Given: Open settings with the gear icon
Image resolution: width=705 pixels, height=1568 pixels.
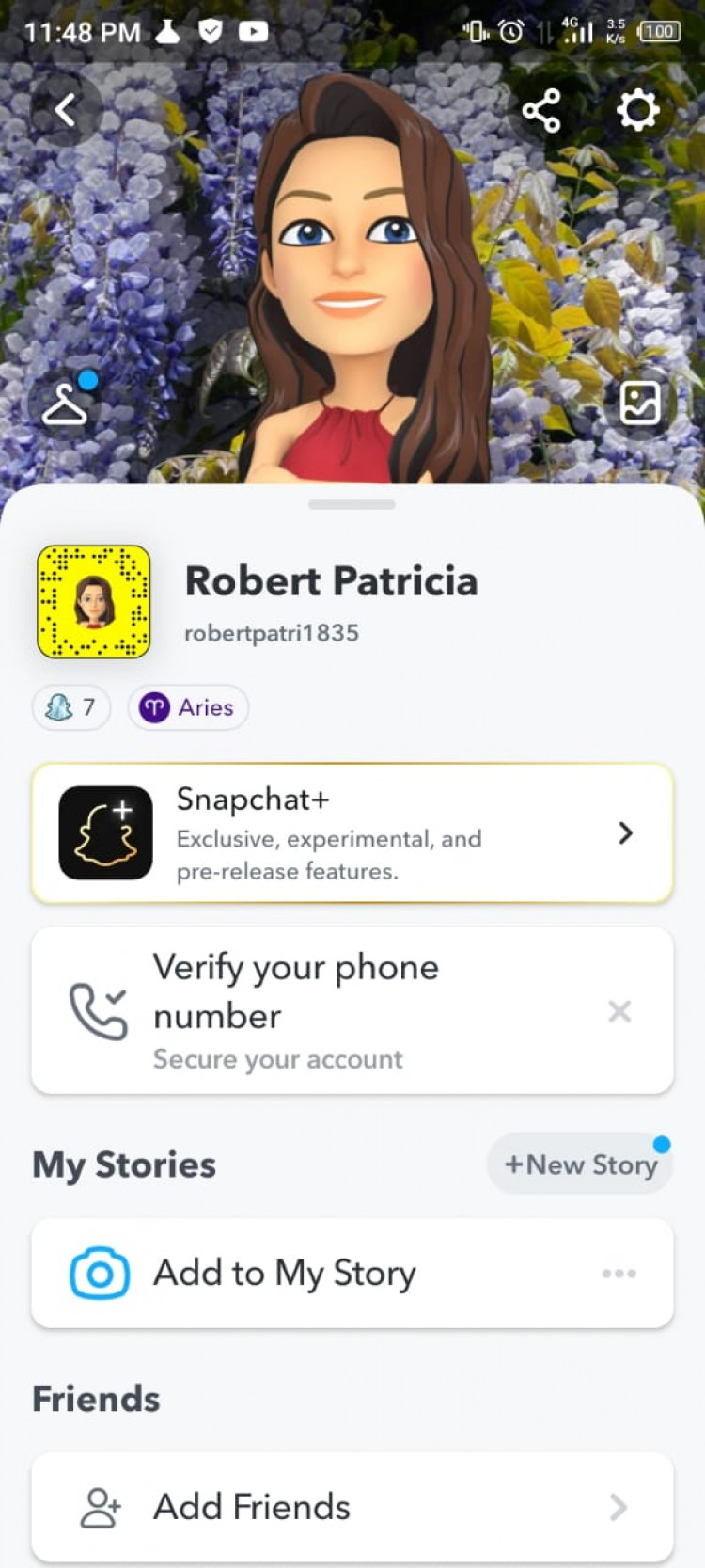Looking at the screenshot, I should click(637, 111).
